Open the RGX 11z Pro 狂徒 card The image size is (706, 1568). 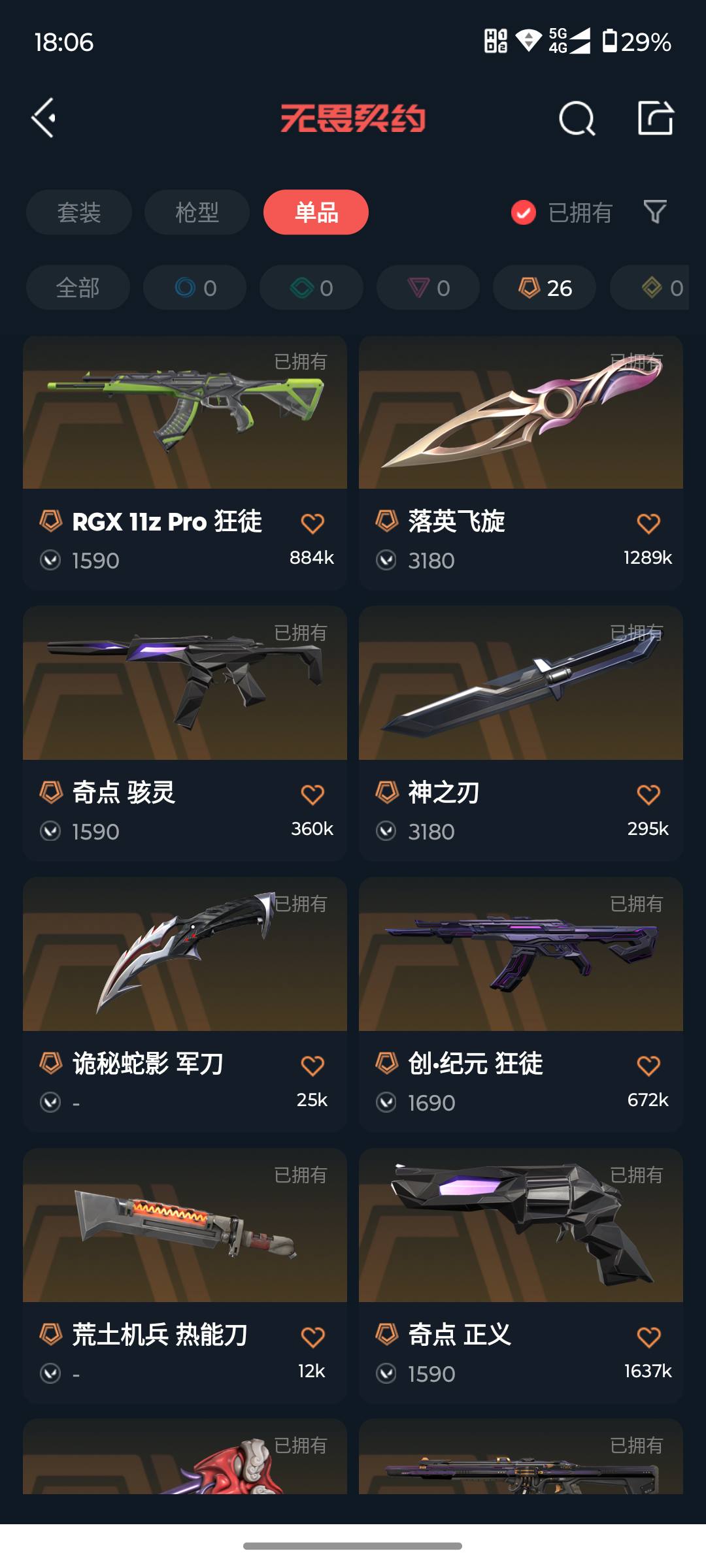(184, 425)
